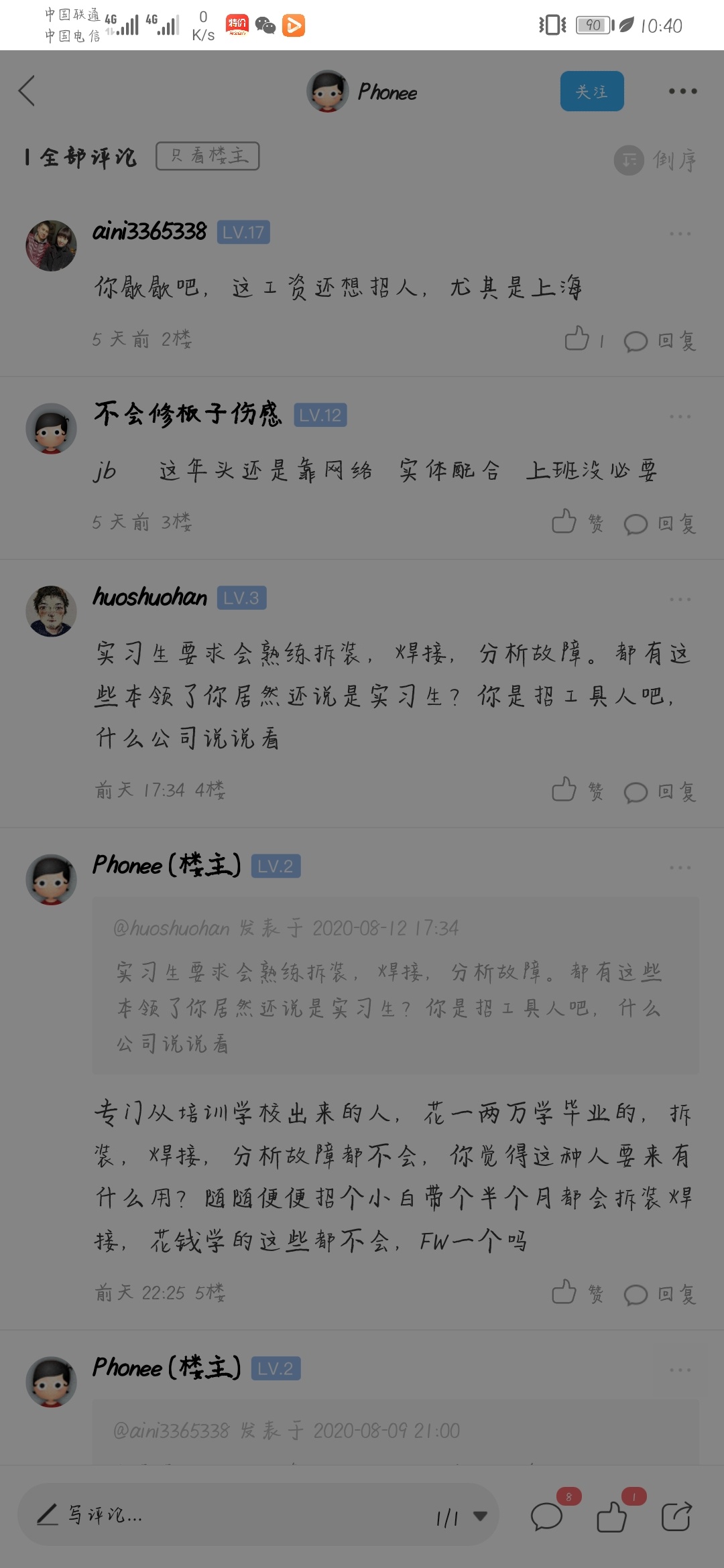This screenshot has height=1568, width=724.
Task: Like huoshuohan's comment
Action: (565, 790)
